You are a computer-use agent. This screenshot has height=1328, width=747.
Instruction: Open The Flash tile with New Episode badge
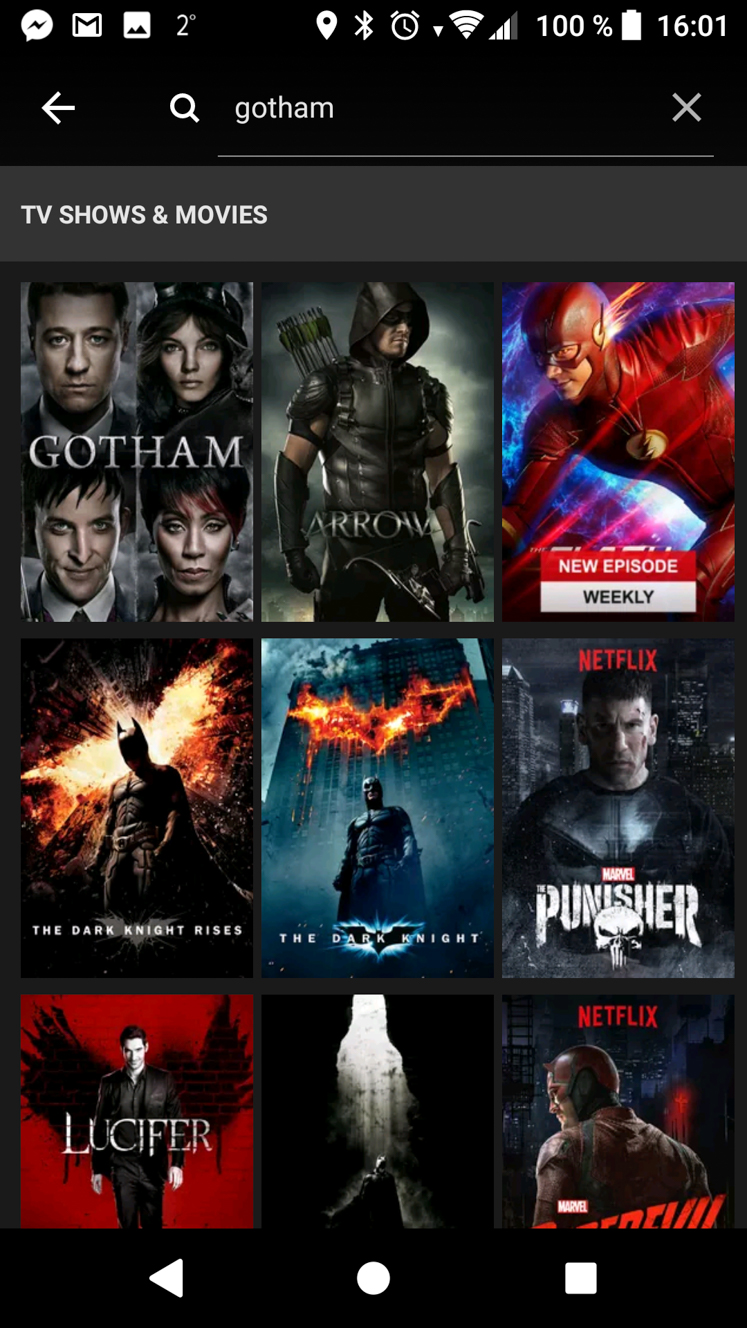[x=618, y=452]
